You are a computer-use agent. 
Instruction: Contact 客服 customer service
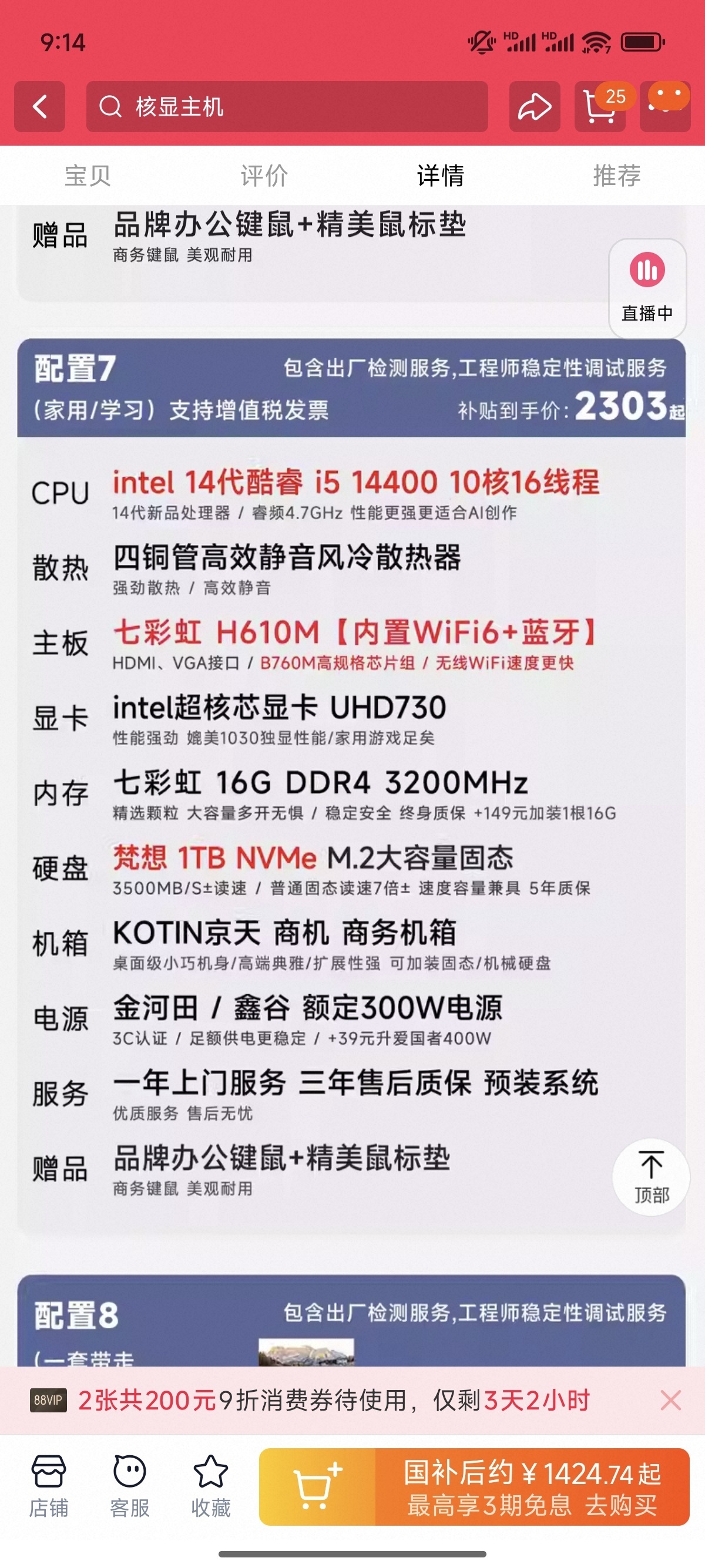pos(130,1486)
